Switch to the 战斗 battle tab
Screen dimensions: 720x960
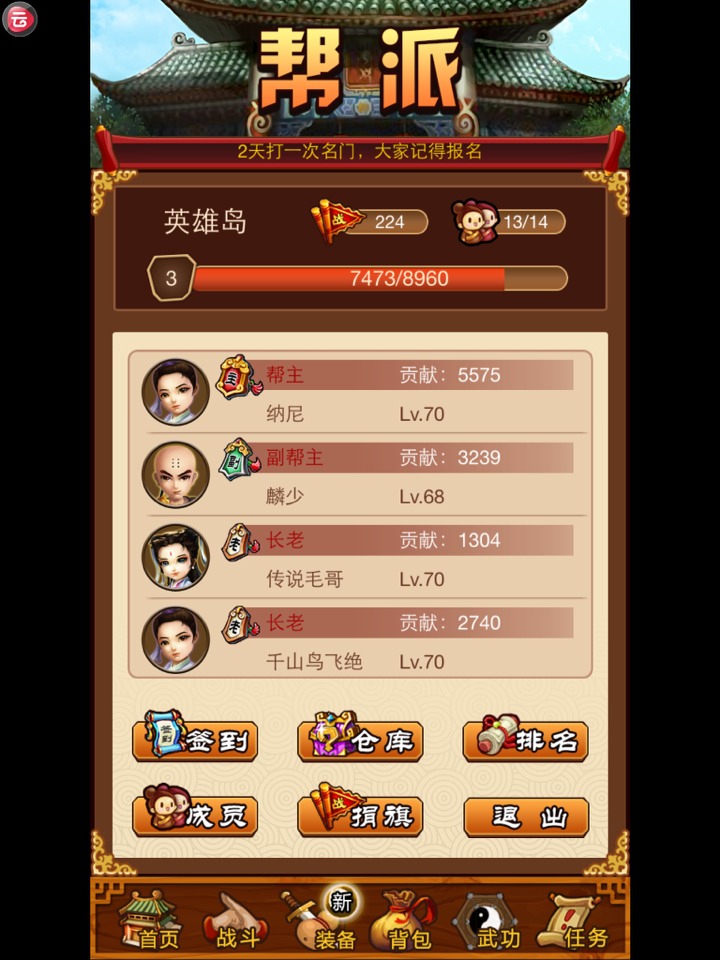[236, 922]
